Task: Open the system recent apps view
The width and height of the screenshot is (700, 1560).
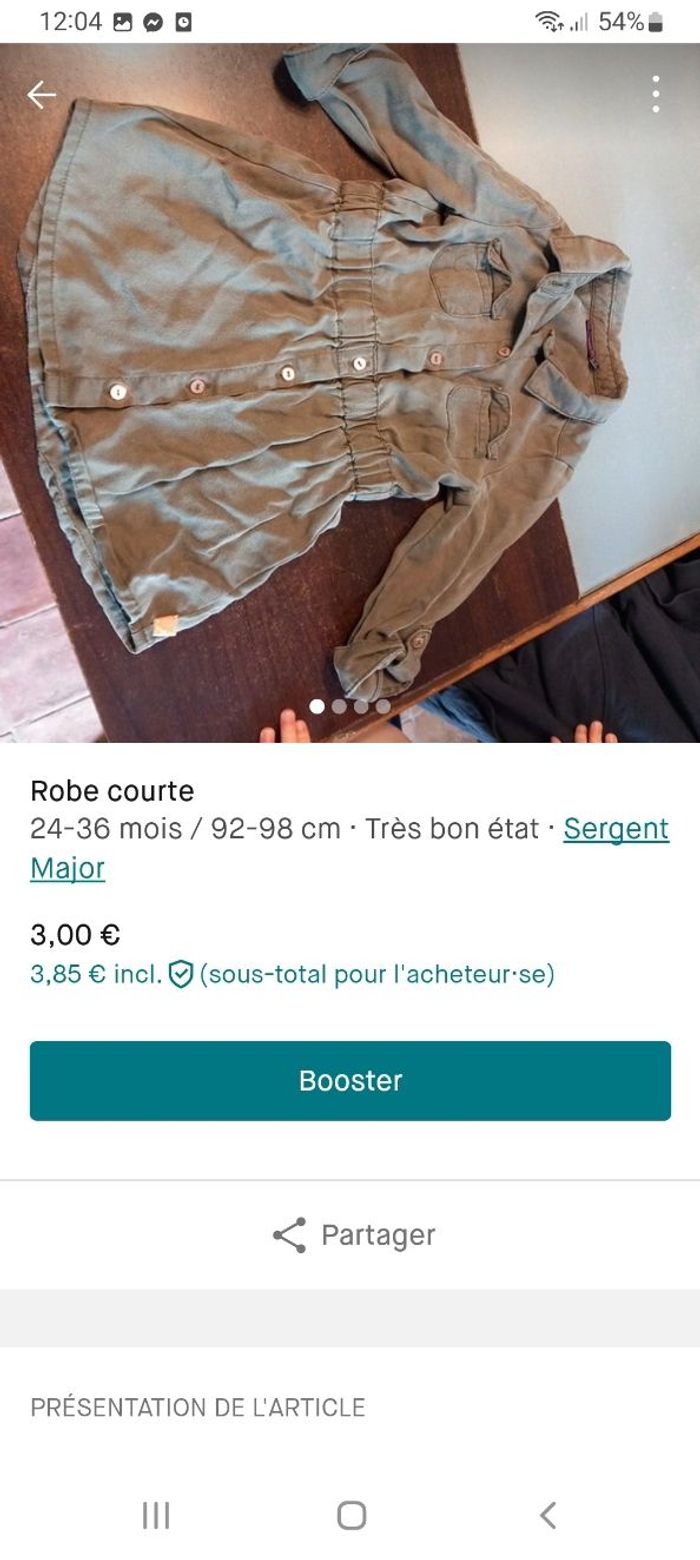Action: 156,1515
